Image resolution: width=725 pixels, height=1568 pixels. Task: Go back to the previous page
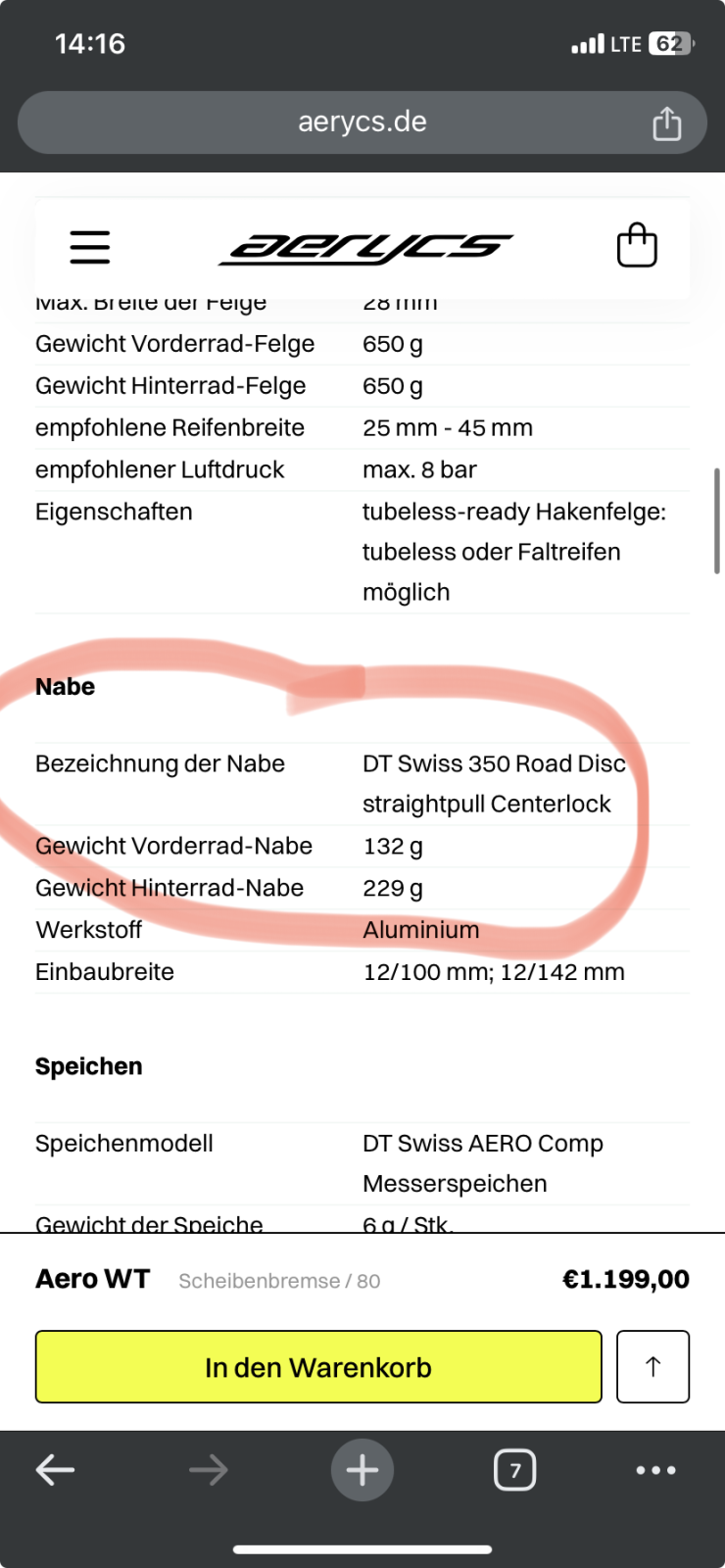click(x=56, y=1470)
